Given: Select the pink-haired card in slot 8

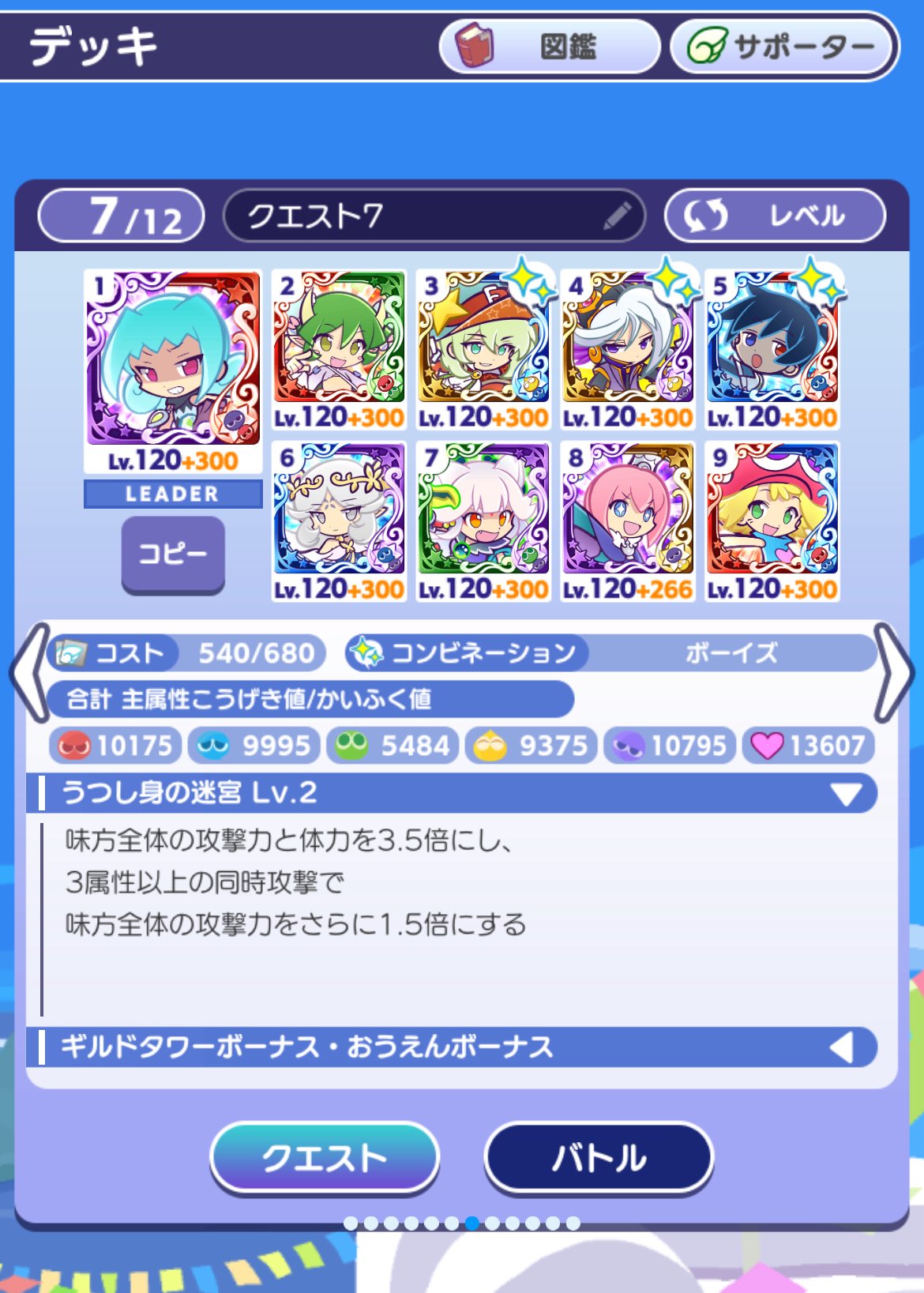Looking at the screenshot, I should click(627, 521).
